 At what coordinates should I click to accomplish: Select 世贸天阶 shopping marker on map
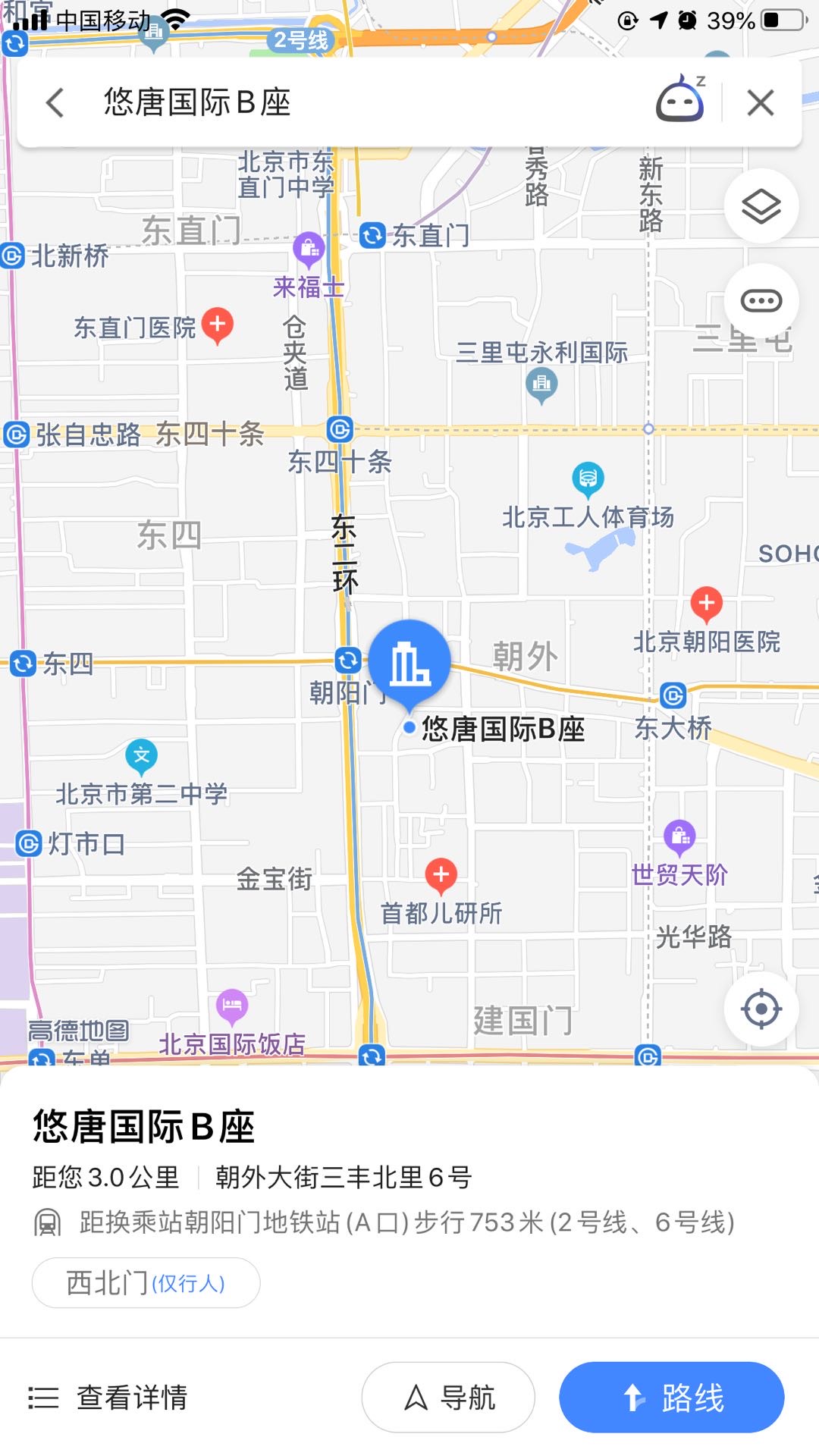coord(679,836)
